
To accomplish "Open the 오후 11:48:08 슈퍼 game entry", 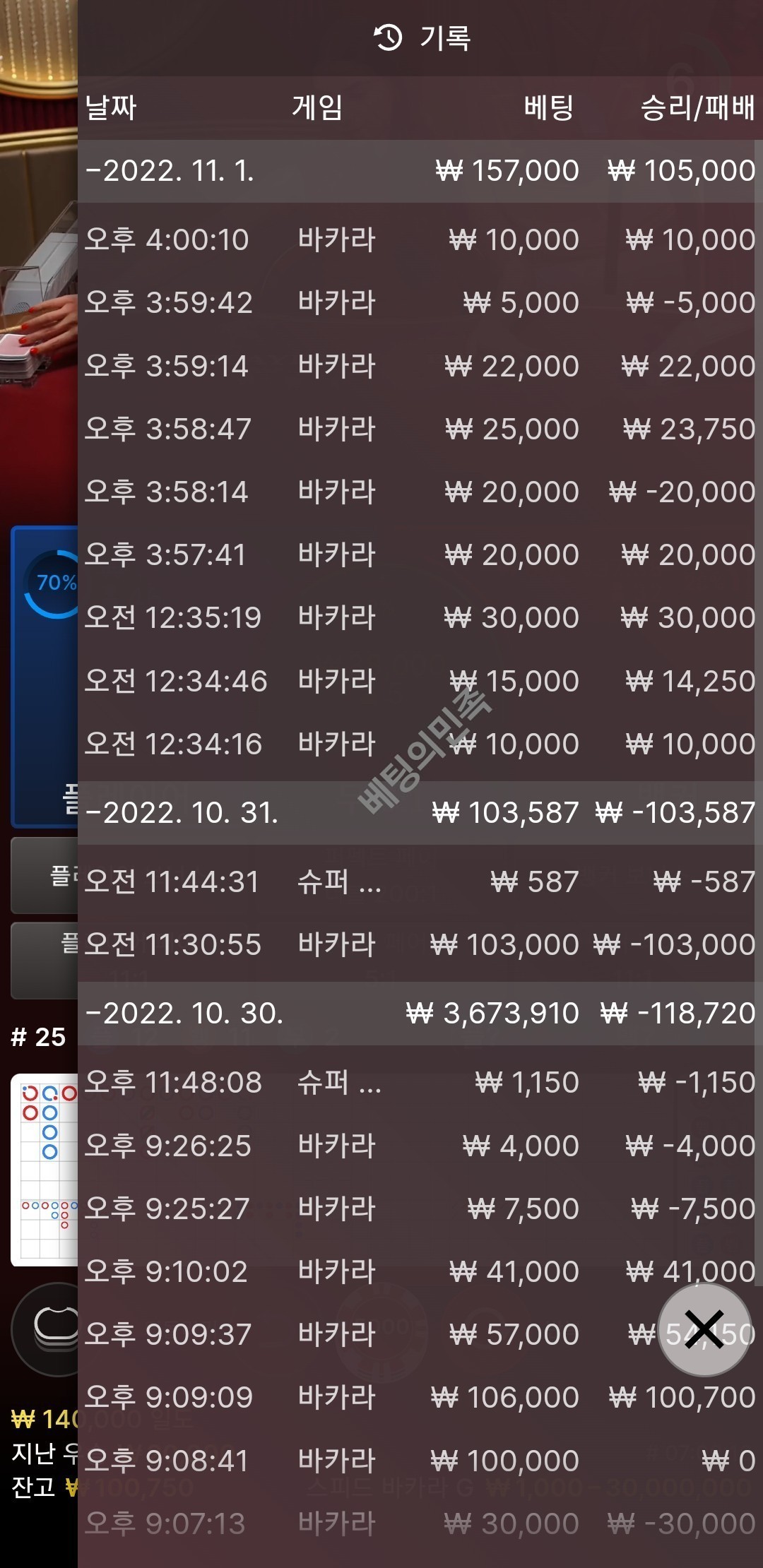I will [x=420, y=1082].
